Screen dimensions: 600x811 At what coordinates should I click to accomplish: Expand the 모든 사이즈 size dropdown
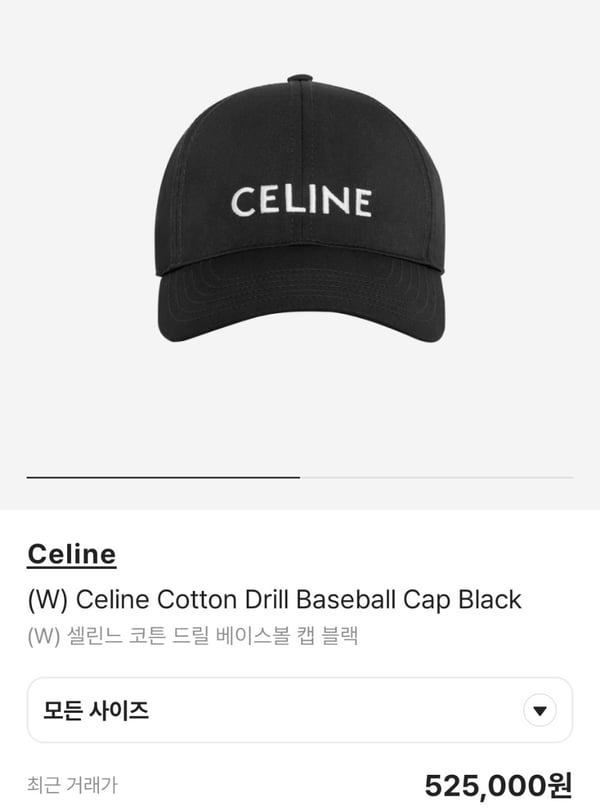[539, 711]
